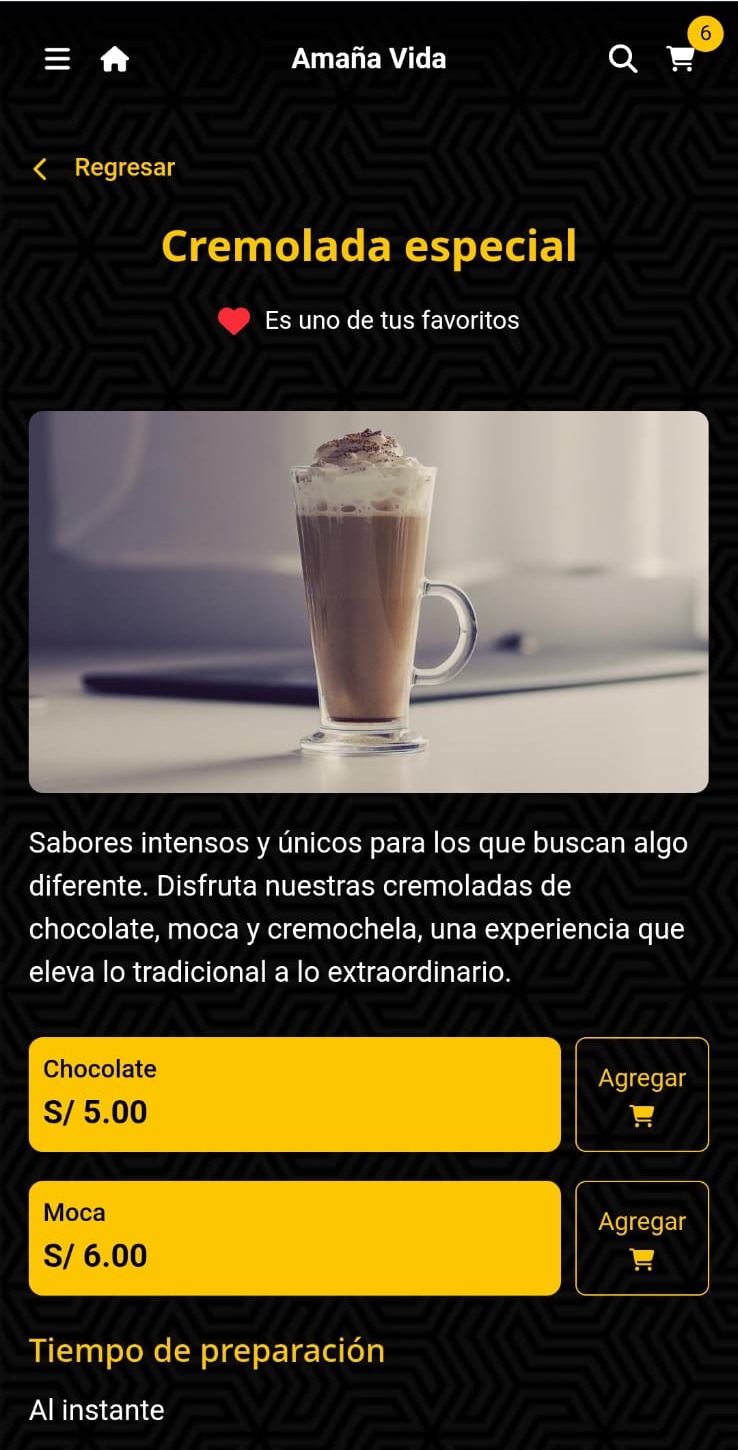
Task: Tap the cremolada product photo
Action: [368, 600]
